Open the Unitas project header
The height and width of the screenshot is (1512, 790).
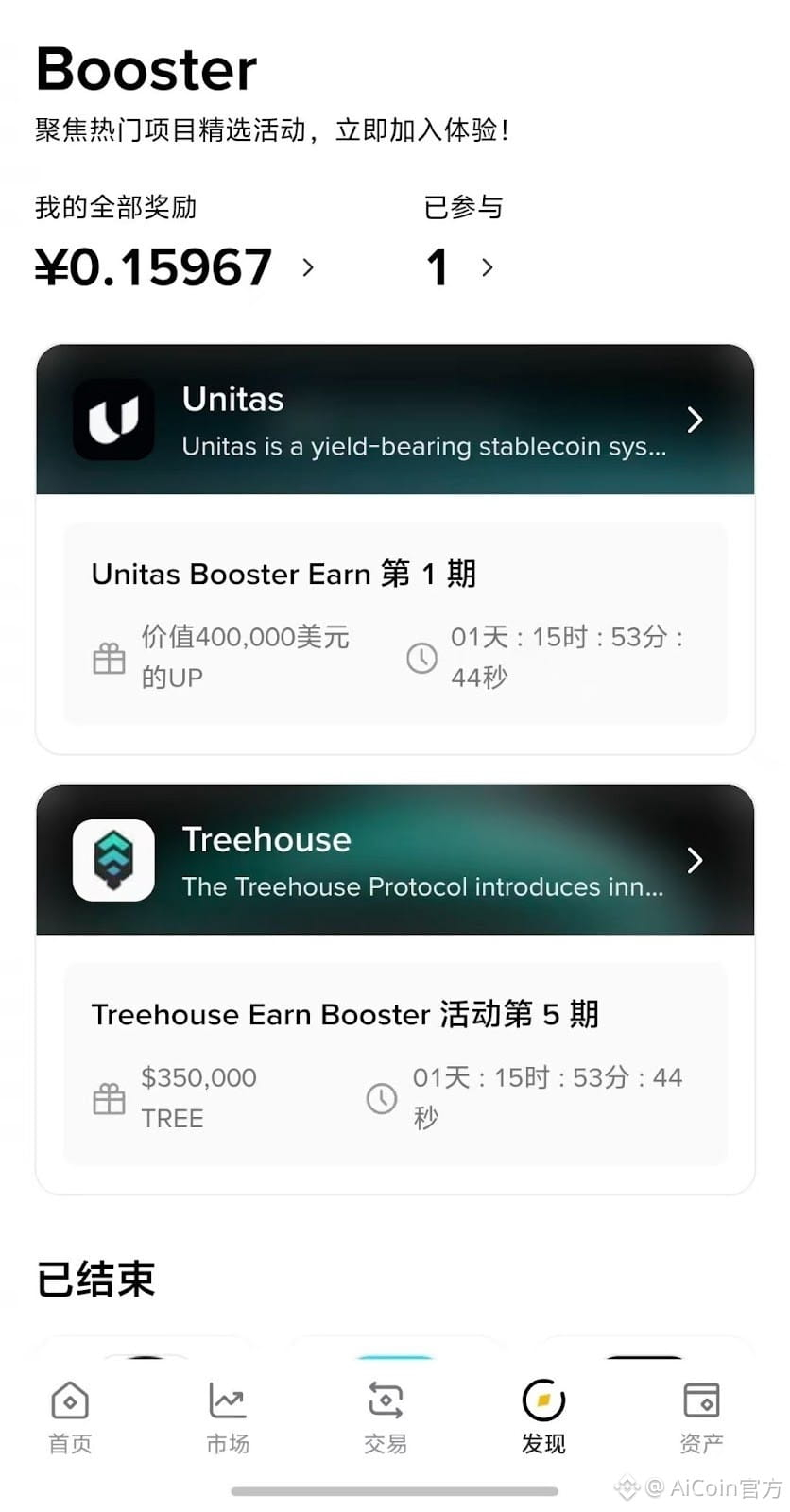click(395, 420)
